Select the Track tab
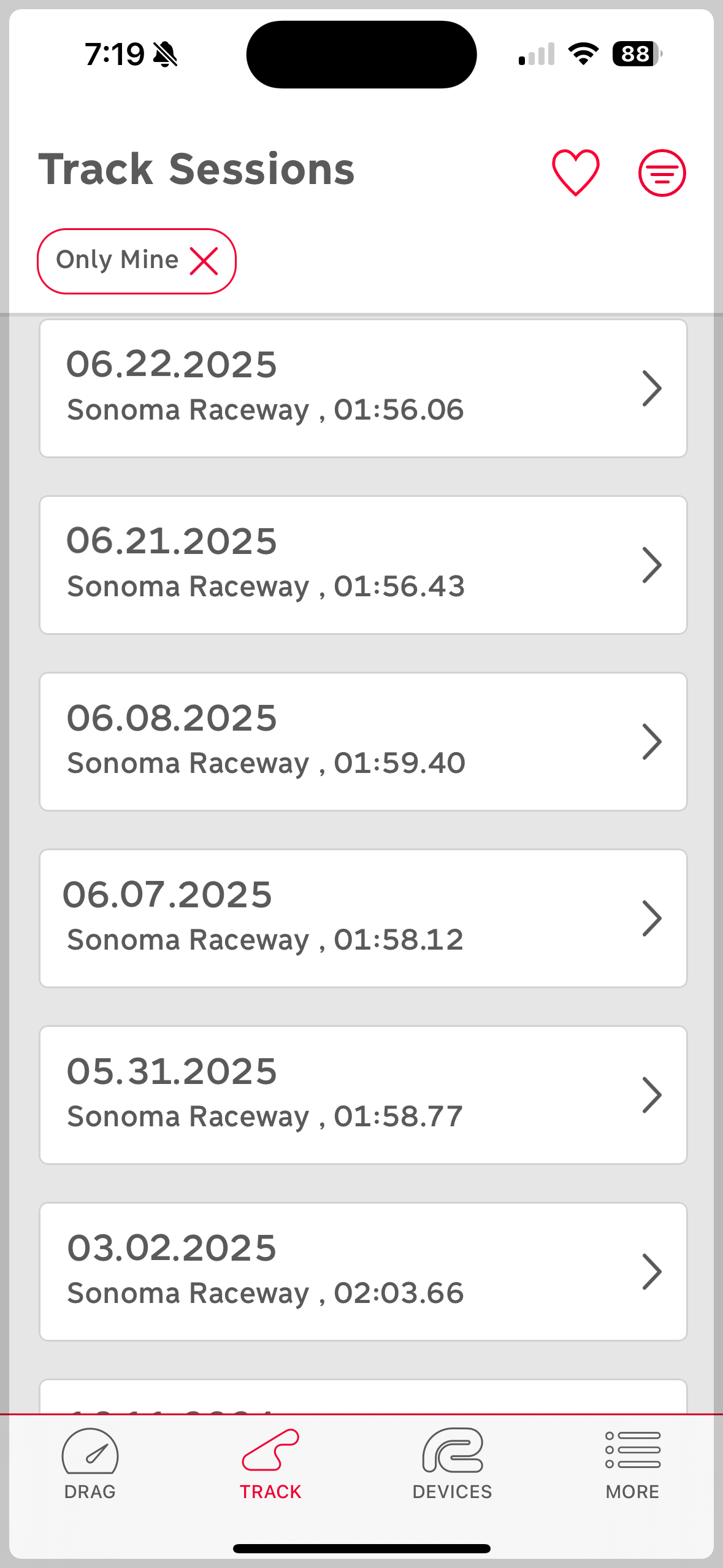Viewport: 723px width, 1568px height. [270, 1464]
